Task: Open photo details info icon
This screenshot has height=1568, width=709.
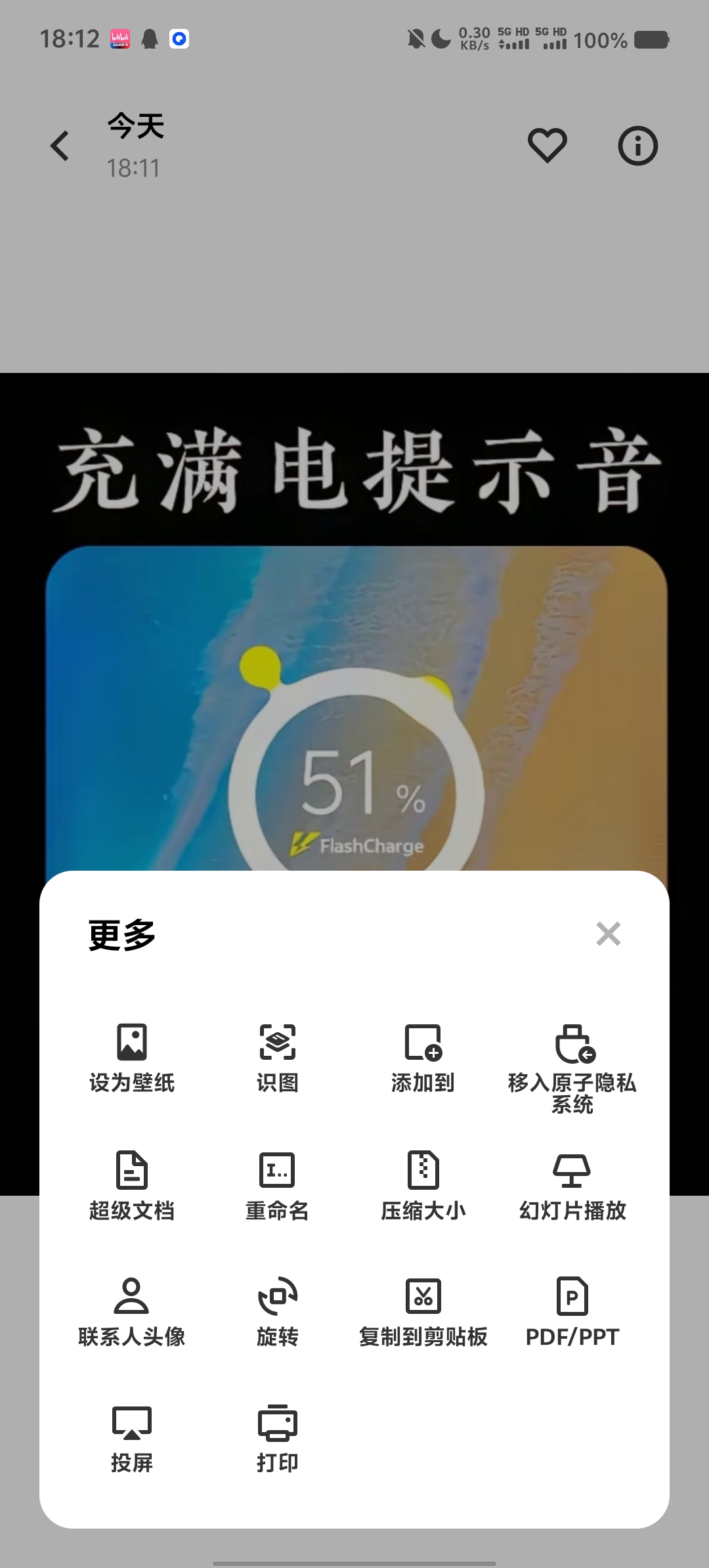Action: [637, 146]
